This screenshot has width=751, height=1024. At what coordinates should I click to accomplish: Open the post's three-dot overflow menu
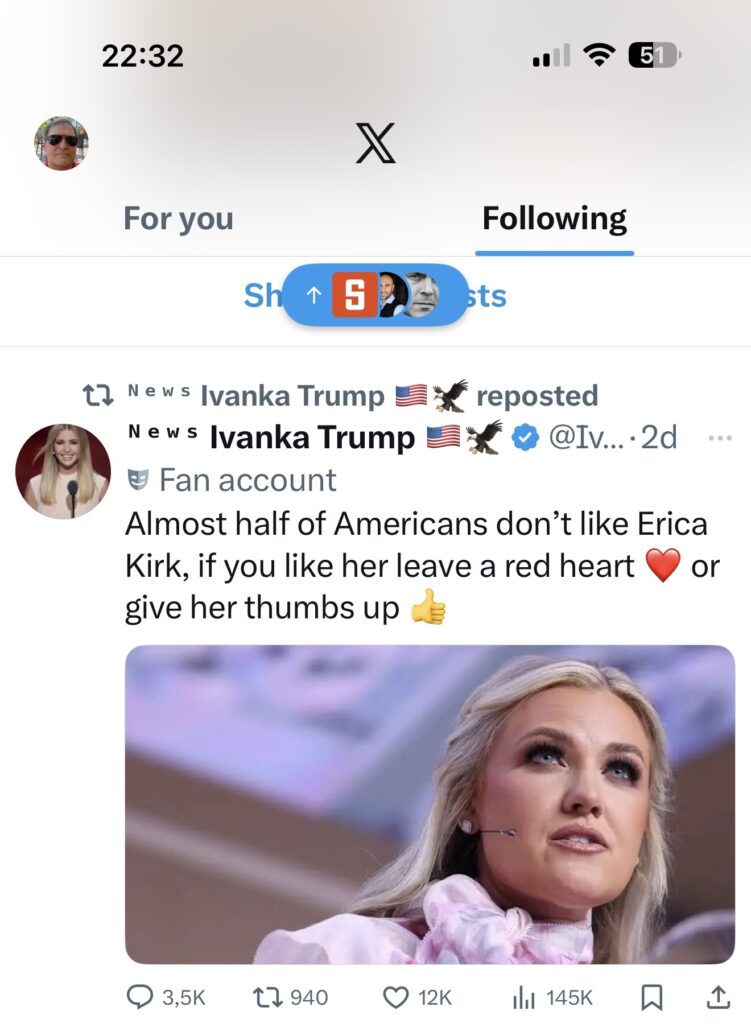[x=719, y=438]
